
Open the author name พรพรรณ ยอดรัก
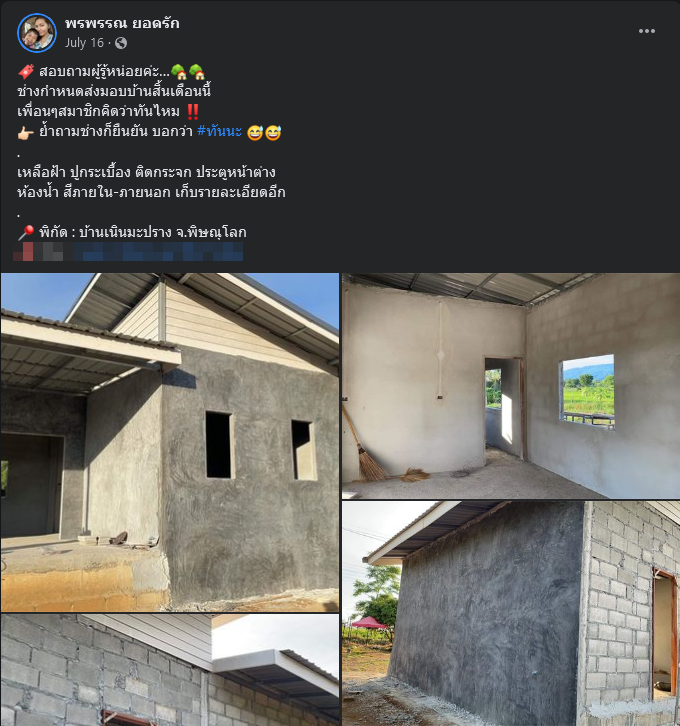pyautogui.click(x=122, y=23)
